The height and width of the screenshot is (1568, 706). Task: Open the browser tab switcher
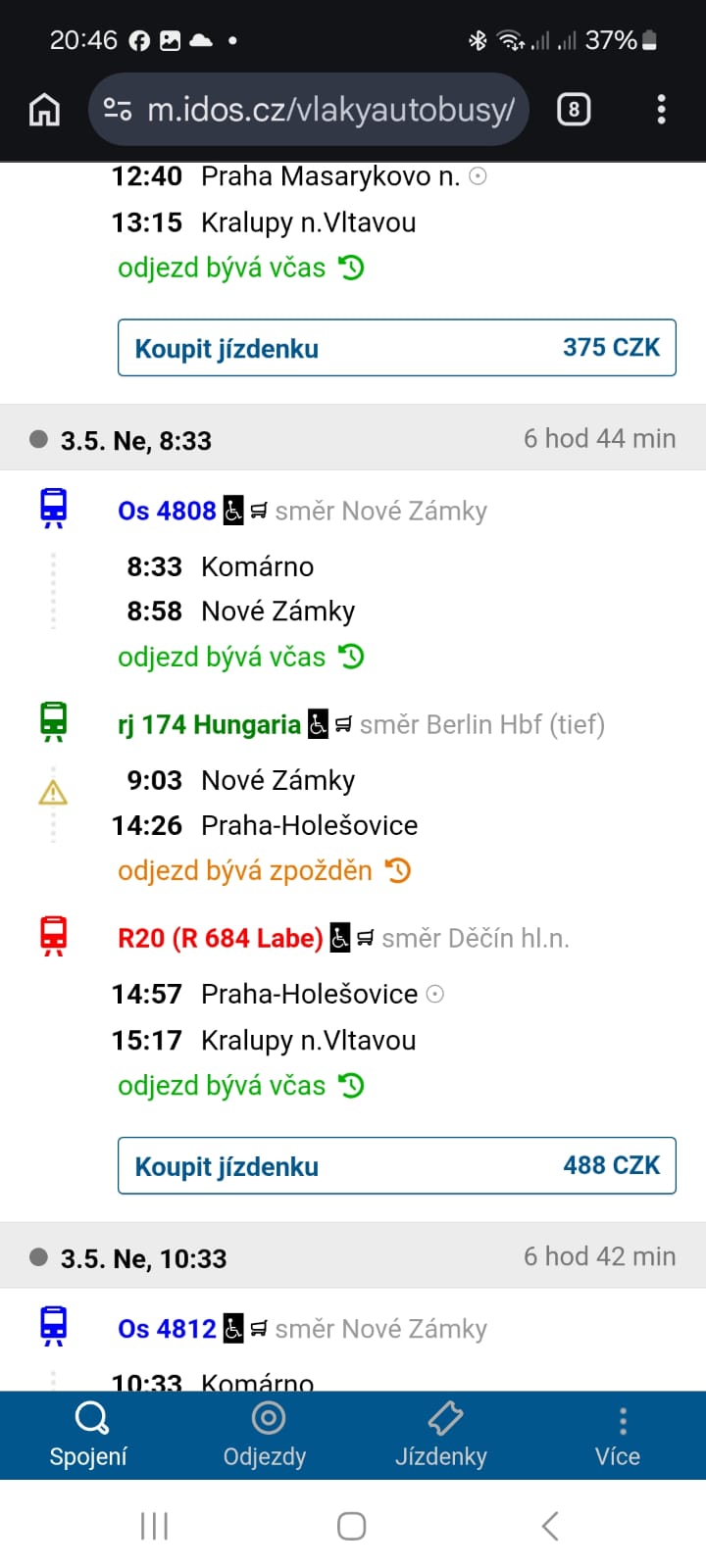click(574, 110)
